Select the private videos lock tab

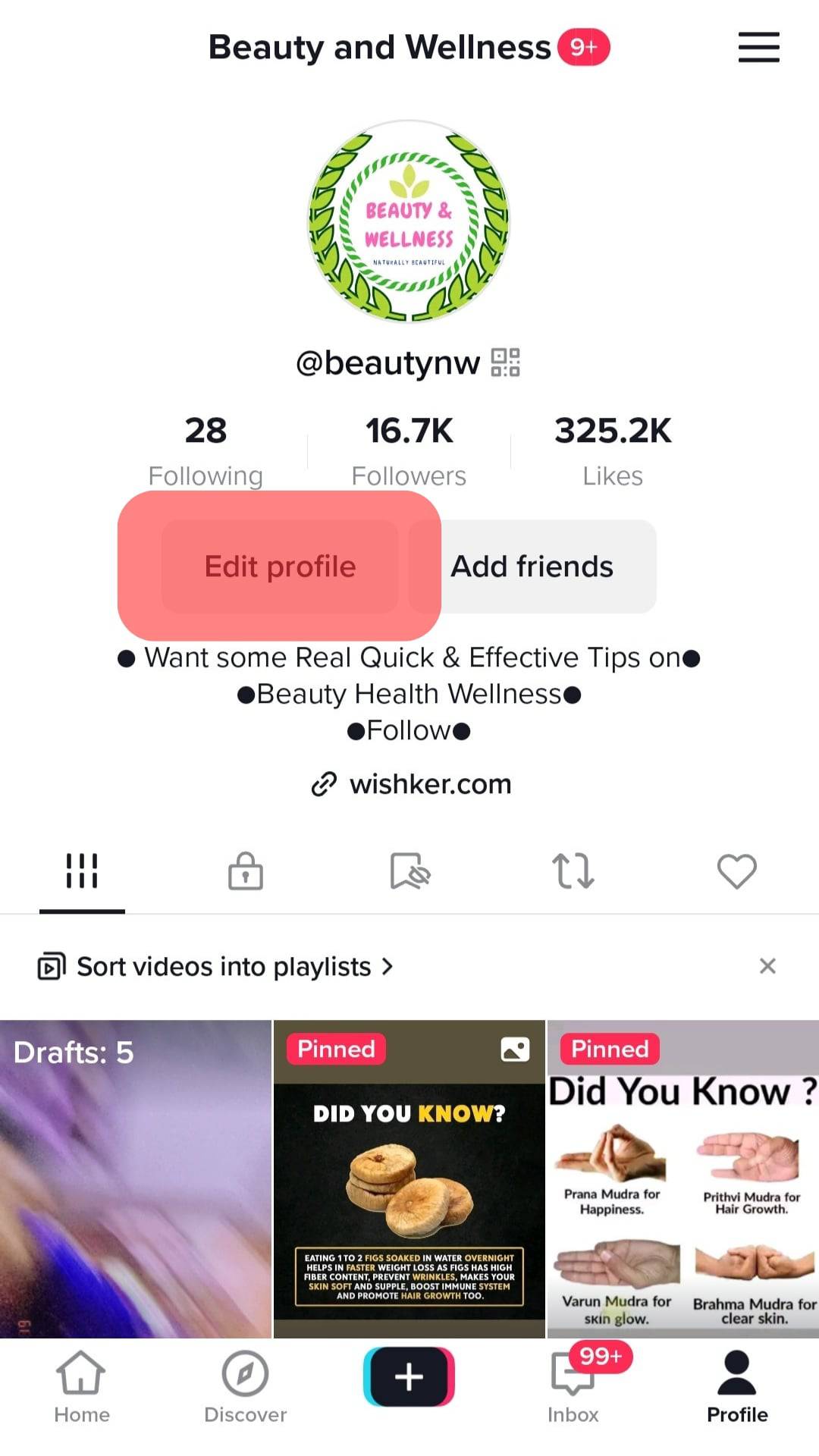[246, 871]
